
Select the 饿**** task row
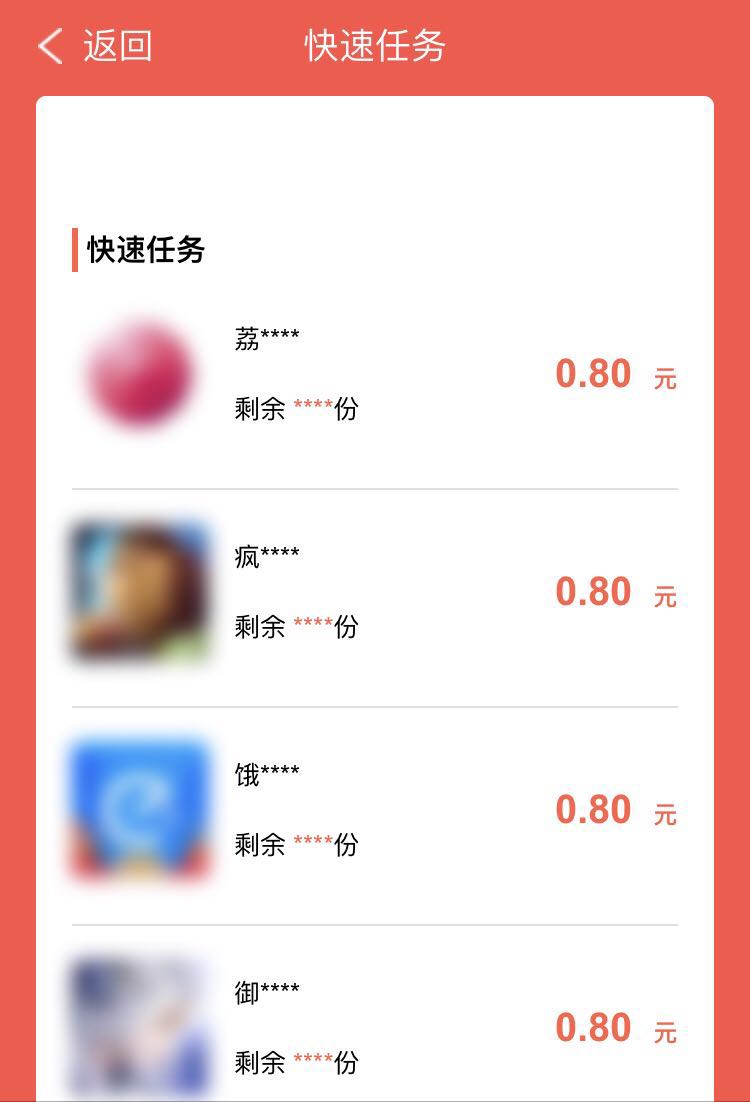[x=374, y=810]
